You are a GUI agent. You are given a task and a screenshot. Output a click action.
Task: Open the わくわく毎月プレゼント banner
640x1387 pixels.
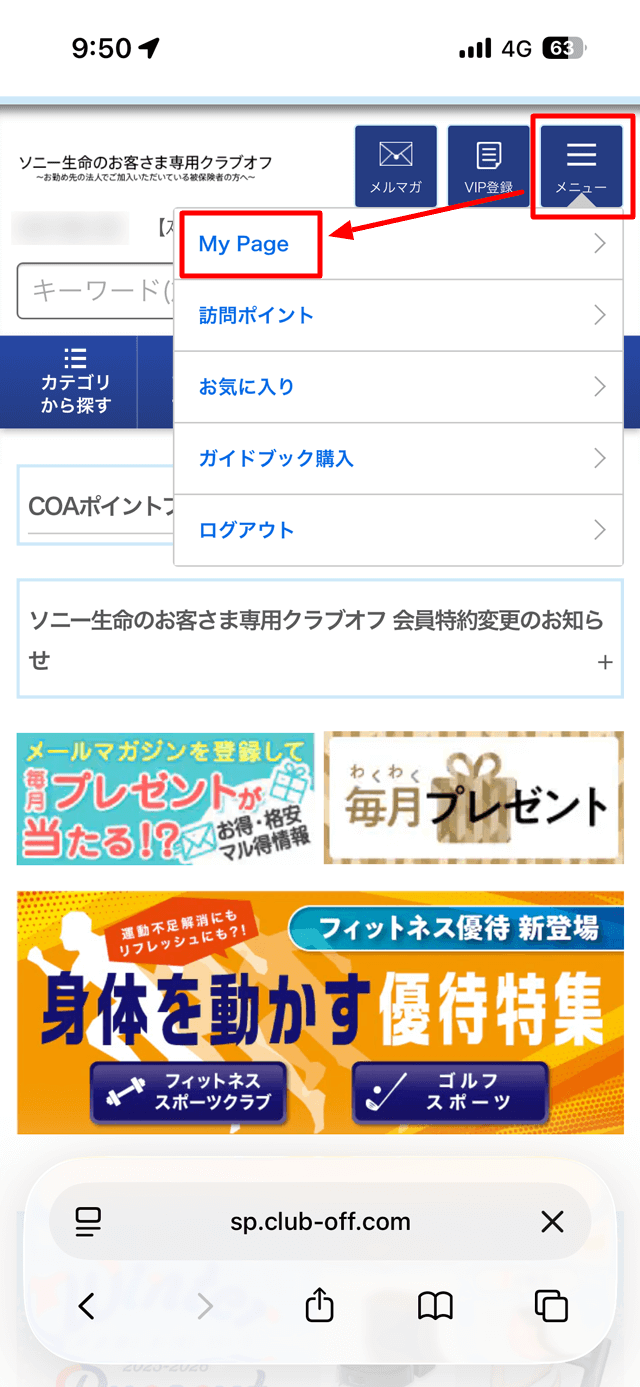474,798
